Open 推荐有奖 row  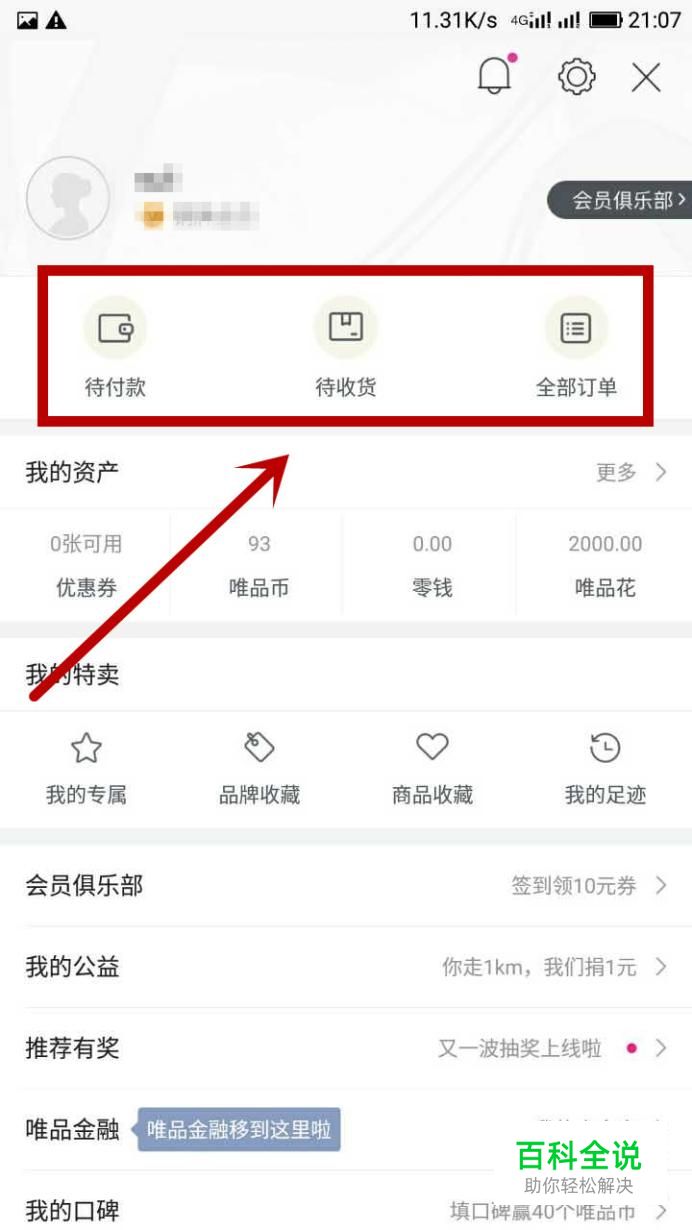point(346,1048)
